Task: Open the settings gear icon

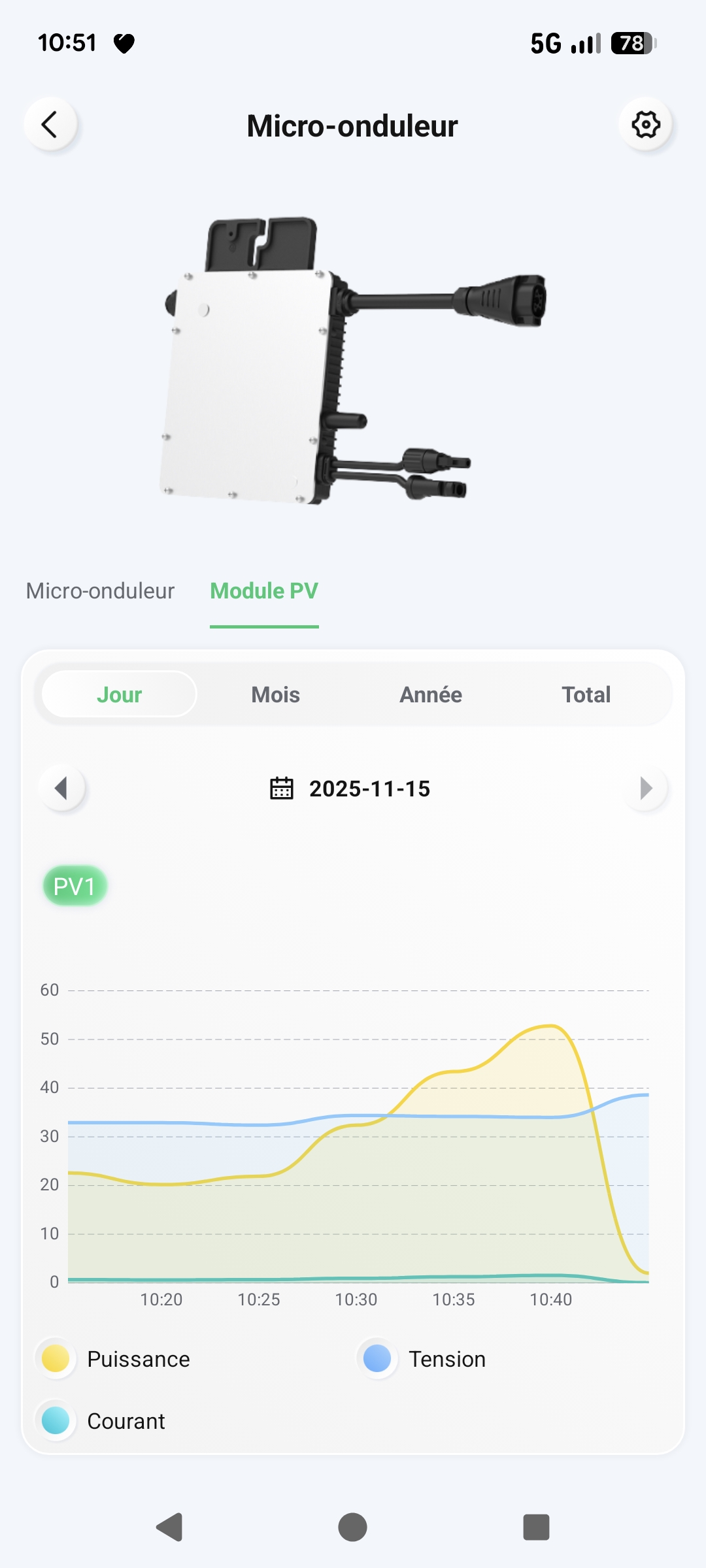Action: click(x=645, y=124)
